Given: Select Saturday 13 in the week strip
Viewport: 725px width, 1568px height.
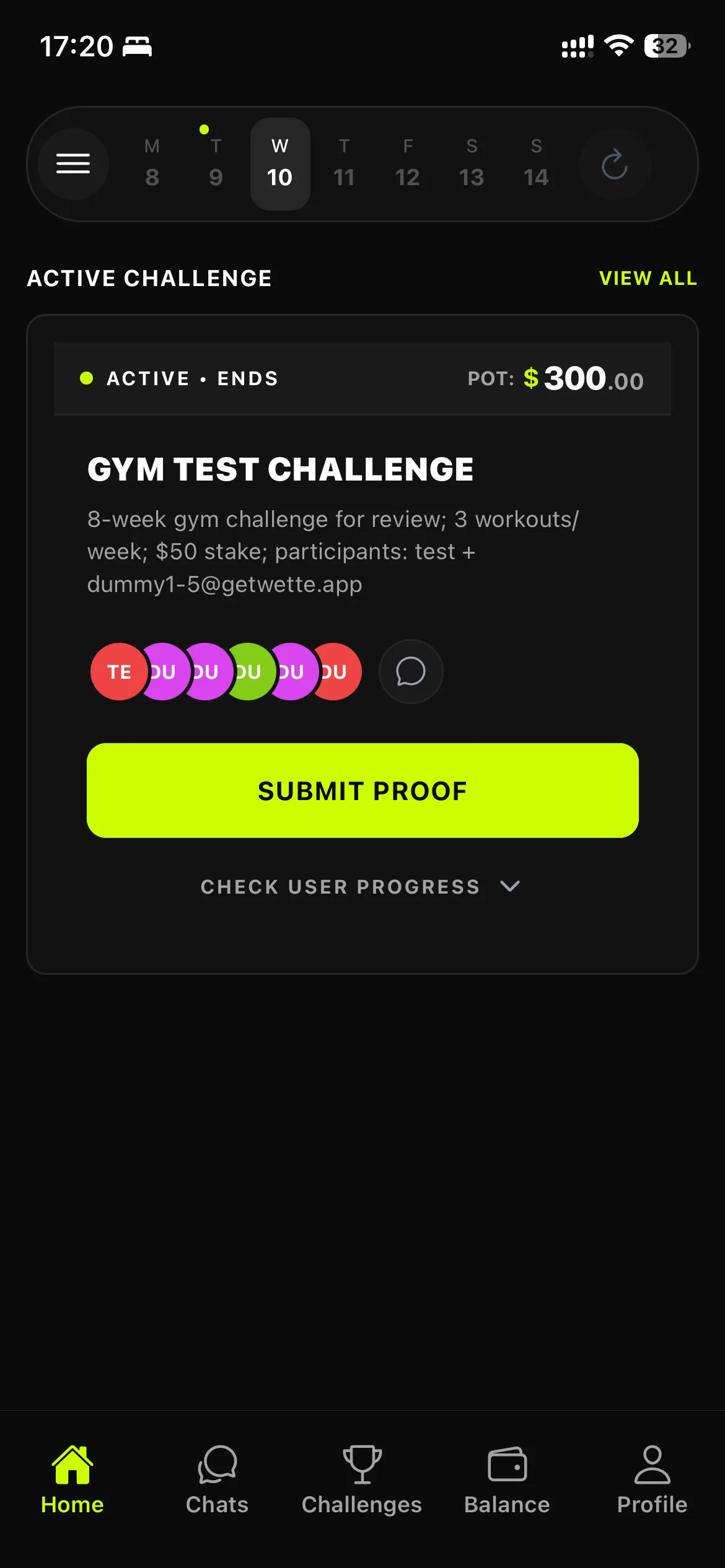Looking at the screenshot, I should point(472,163).
